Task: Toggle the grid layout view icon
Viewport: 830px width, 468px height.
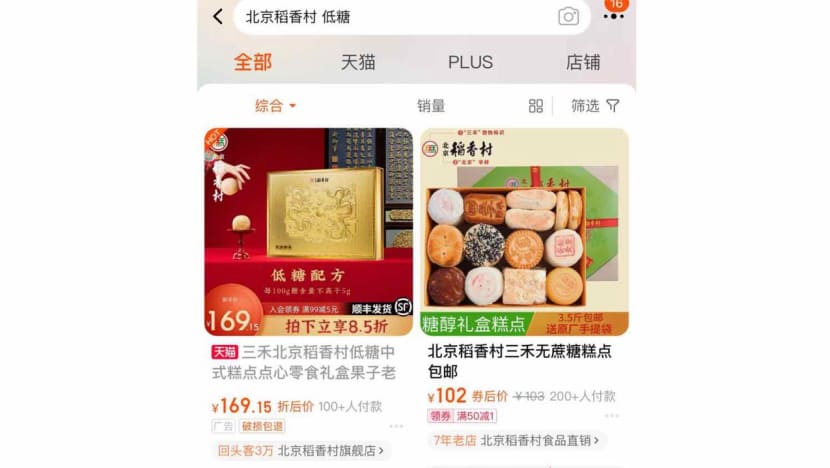Action: click(x=536, y=106)
